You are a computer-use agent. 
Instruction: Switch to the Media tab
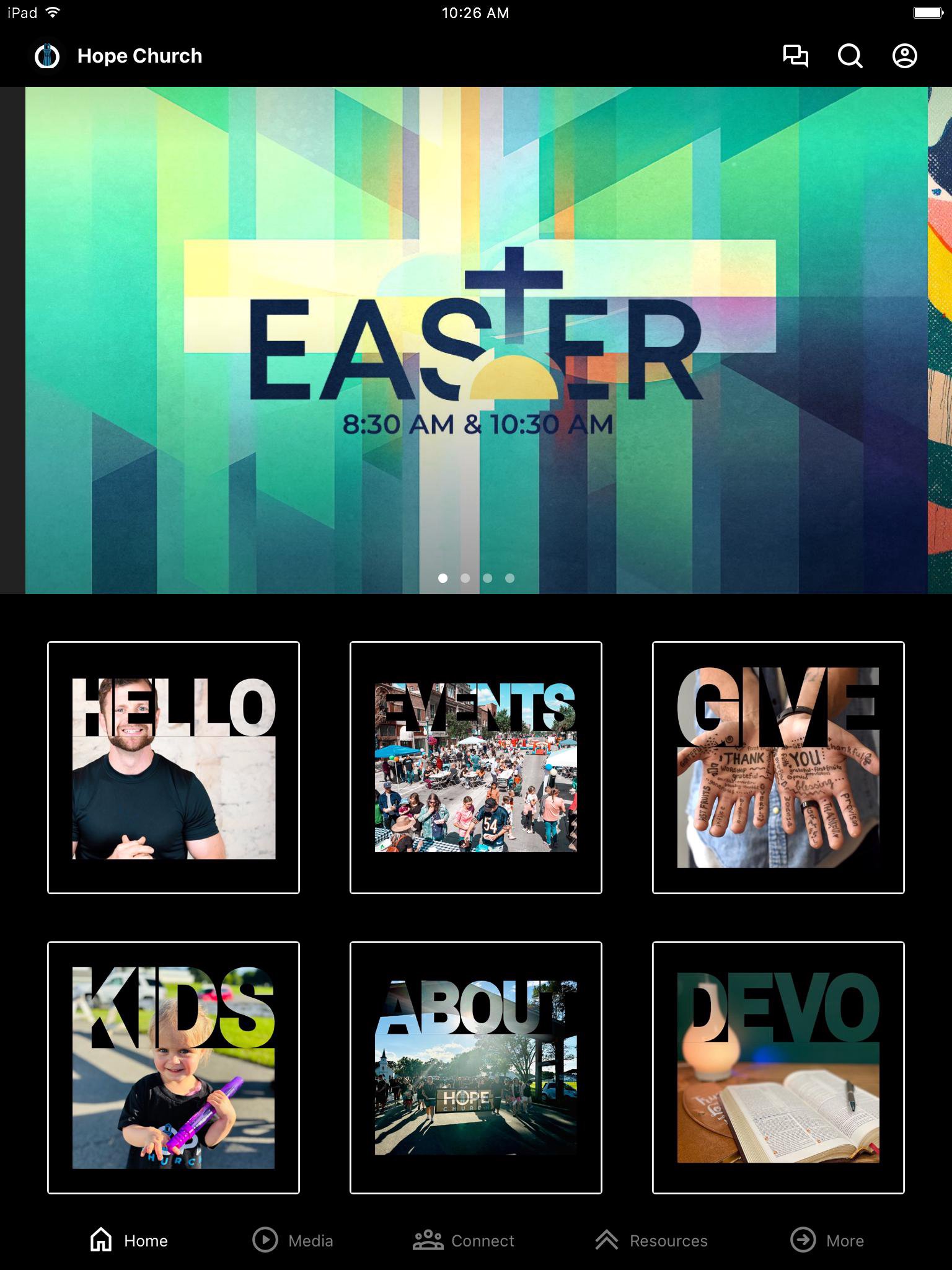[x=293, y=1240]
